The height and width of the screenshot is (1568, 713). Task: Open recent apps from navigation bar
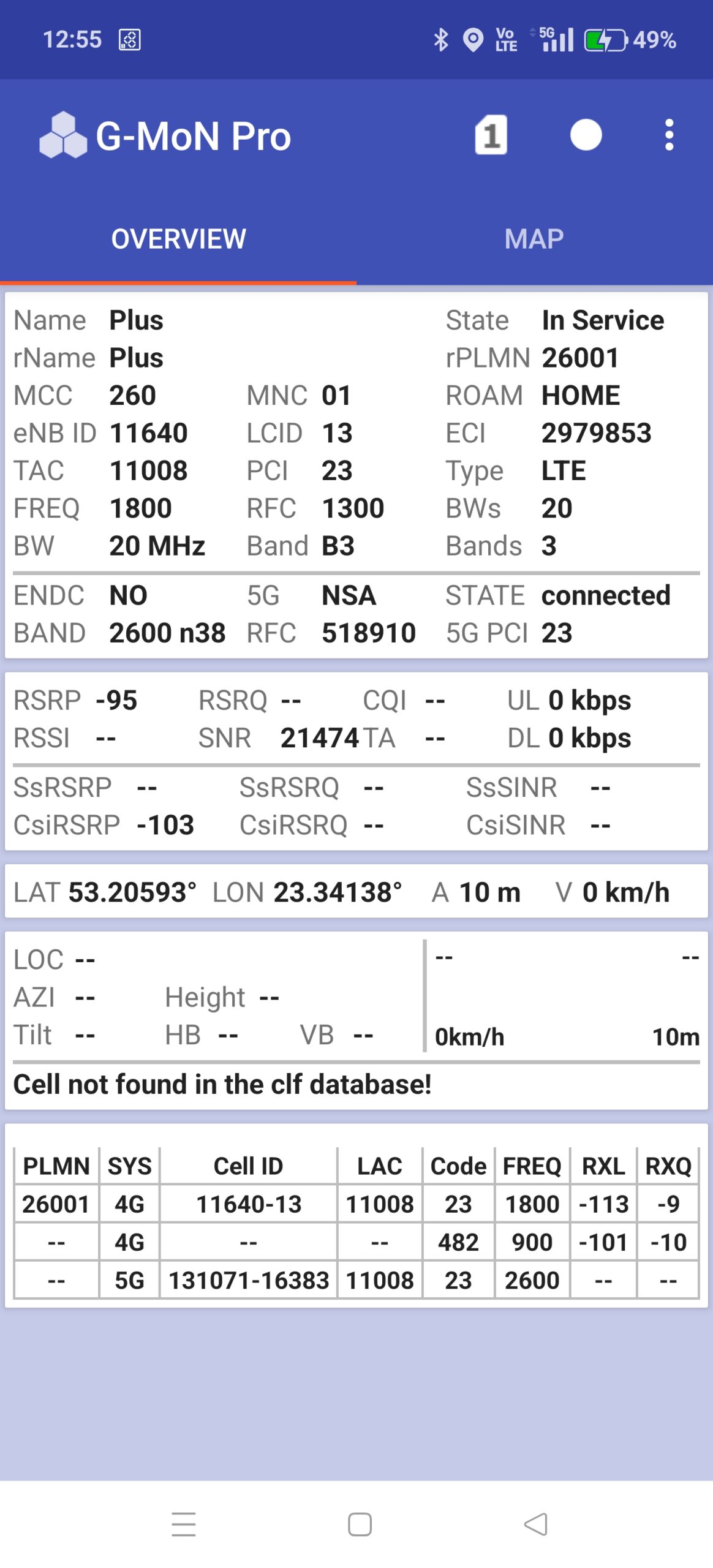[x=184, y=1523]
